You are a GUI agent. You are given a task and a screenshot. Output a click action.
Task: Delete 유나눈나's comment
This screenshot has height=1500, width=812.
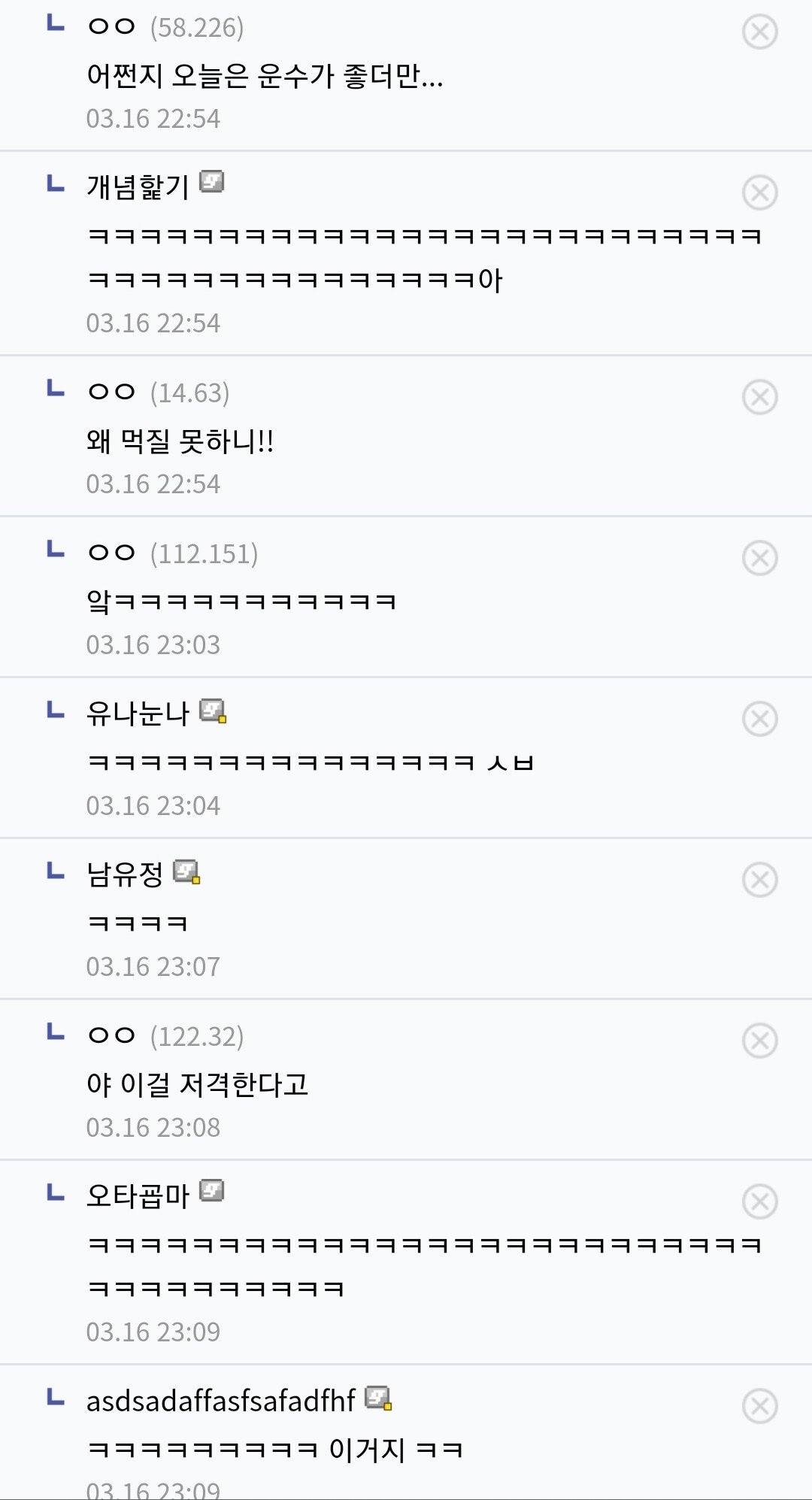(759, 719)
